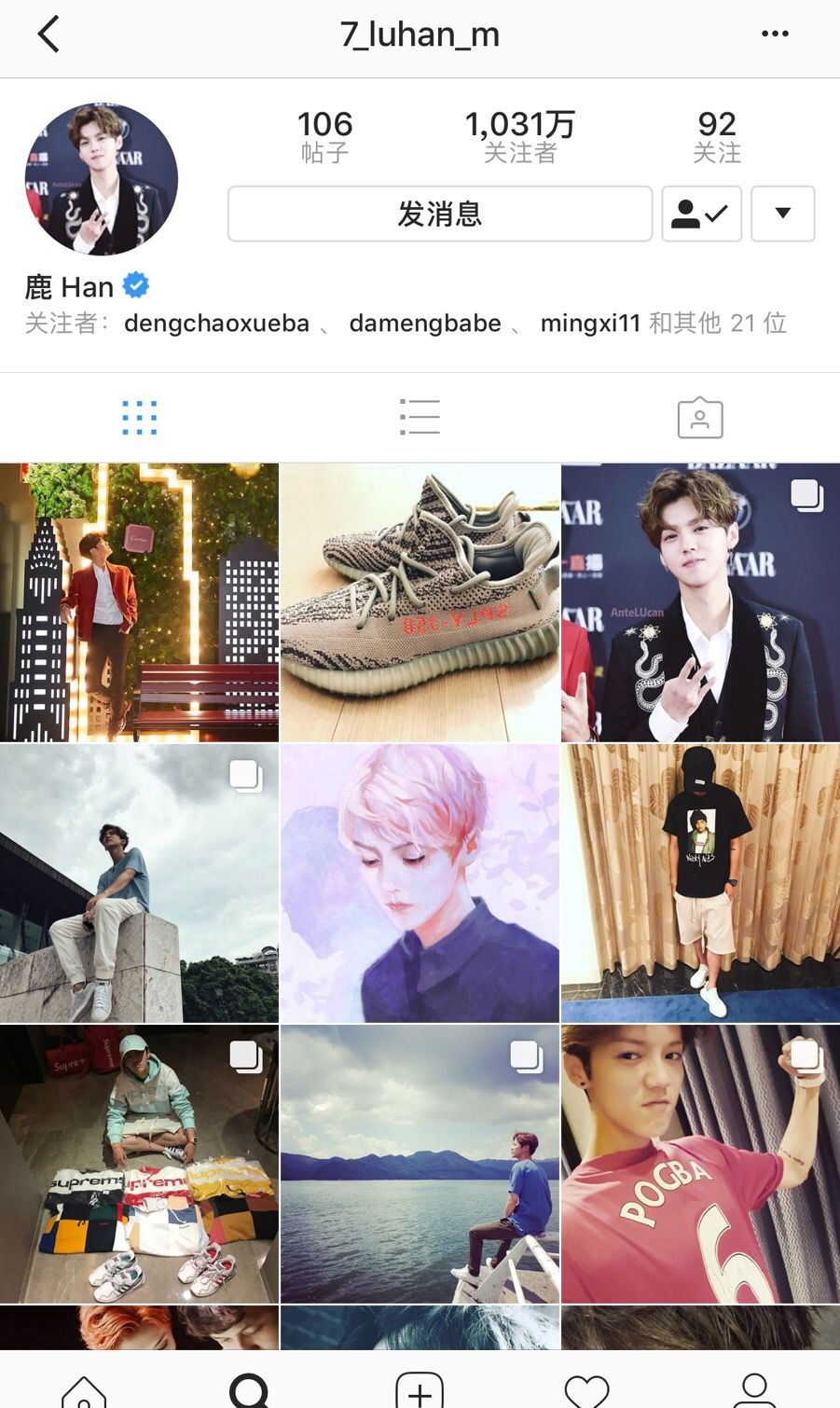Expand the suggested accounts dropdown arrow

[x=782, y=214]
